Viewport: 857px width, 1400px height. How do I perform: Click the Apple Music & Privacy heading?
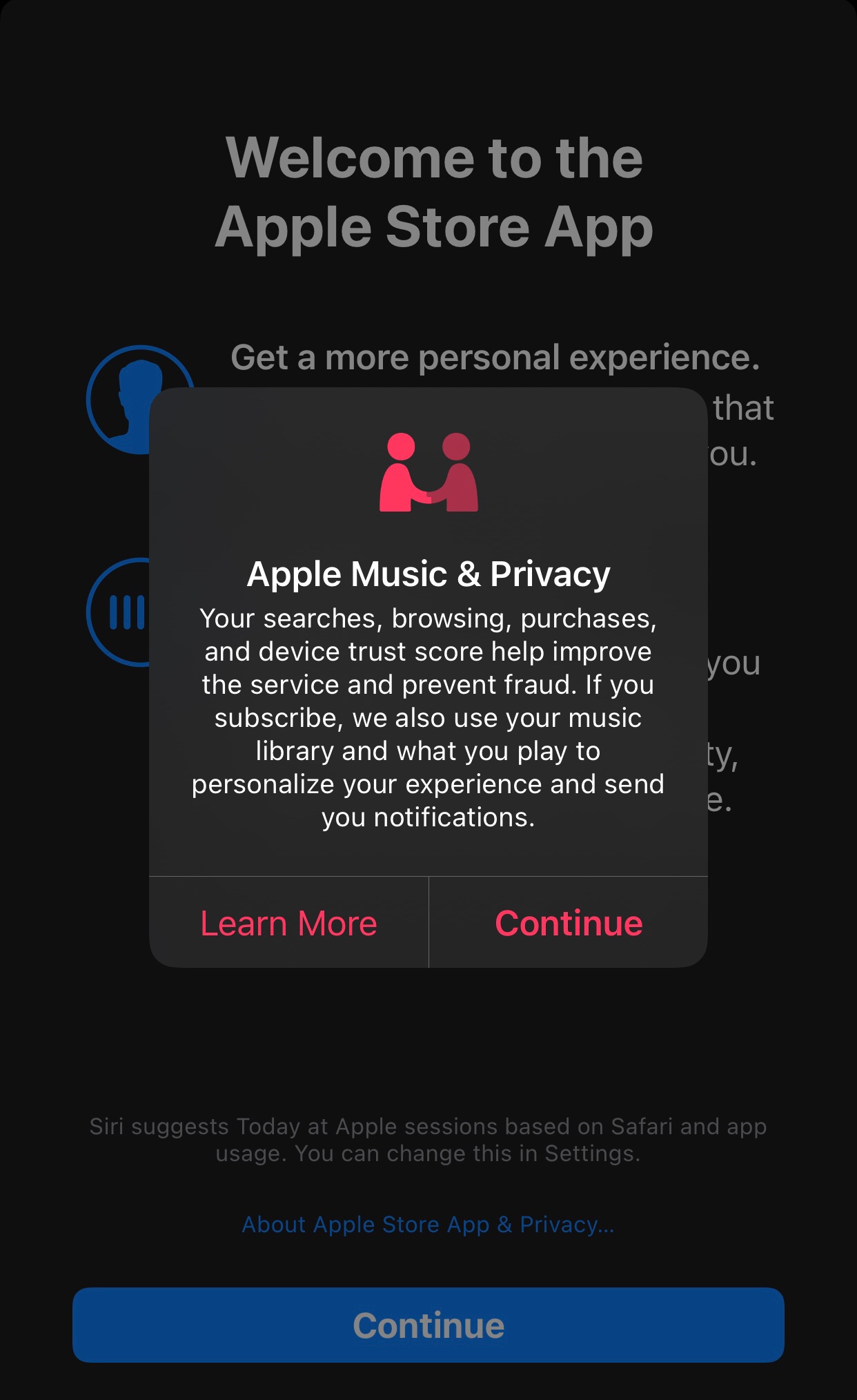(428, 574)
